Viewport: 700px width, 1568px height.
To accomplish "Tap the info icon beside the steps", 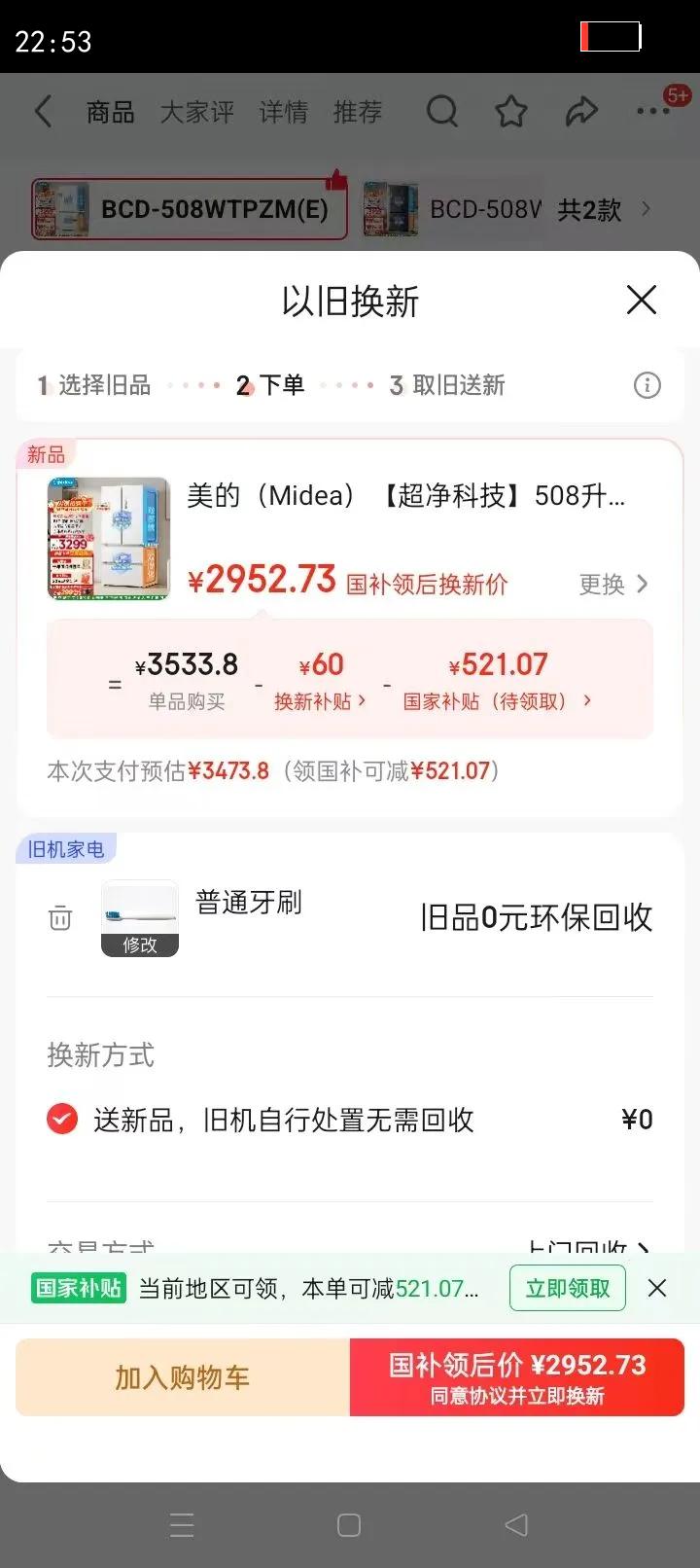I will [x=646, y=385].
